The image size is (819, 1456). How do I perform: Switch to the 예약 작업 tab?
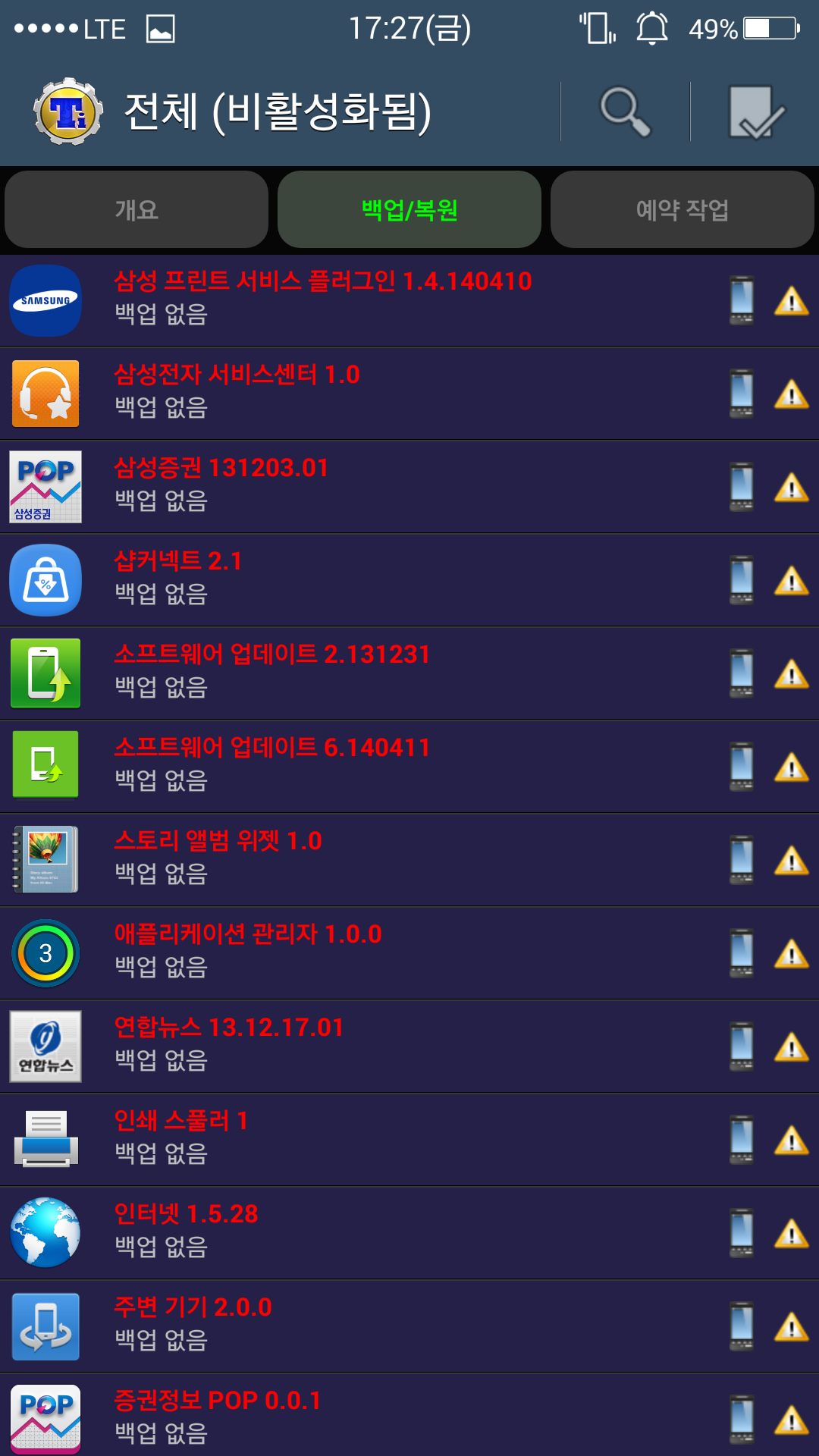point(682,209)
